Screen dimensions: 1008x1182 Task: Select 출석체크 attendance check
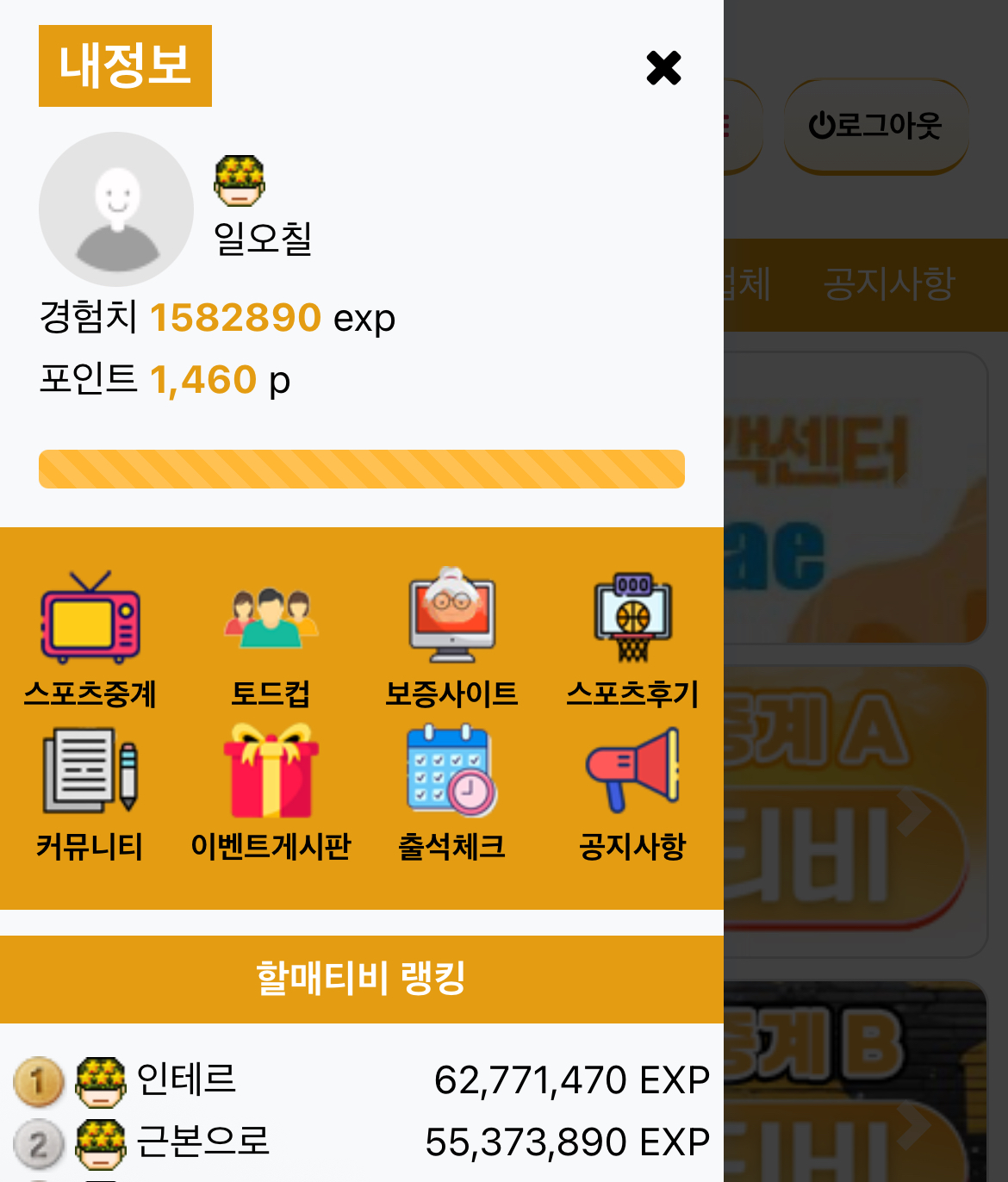(451, 793)
